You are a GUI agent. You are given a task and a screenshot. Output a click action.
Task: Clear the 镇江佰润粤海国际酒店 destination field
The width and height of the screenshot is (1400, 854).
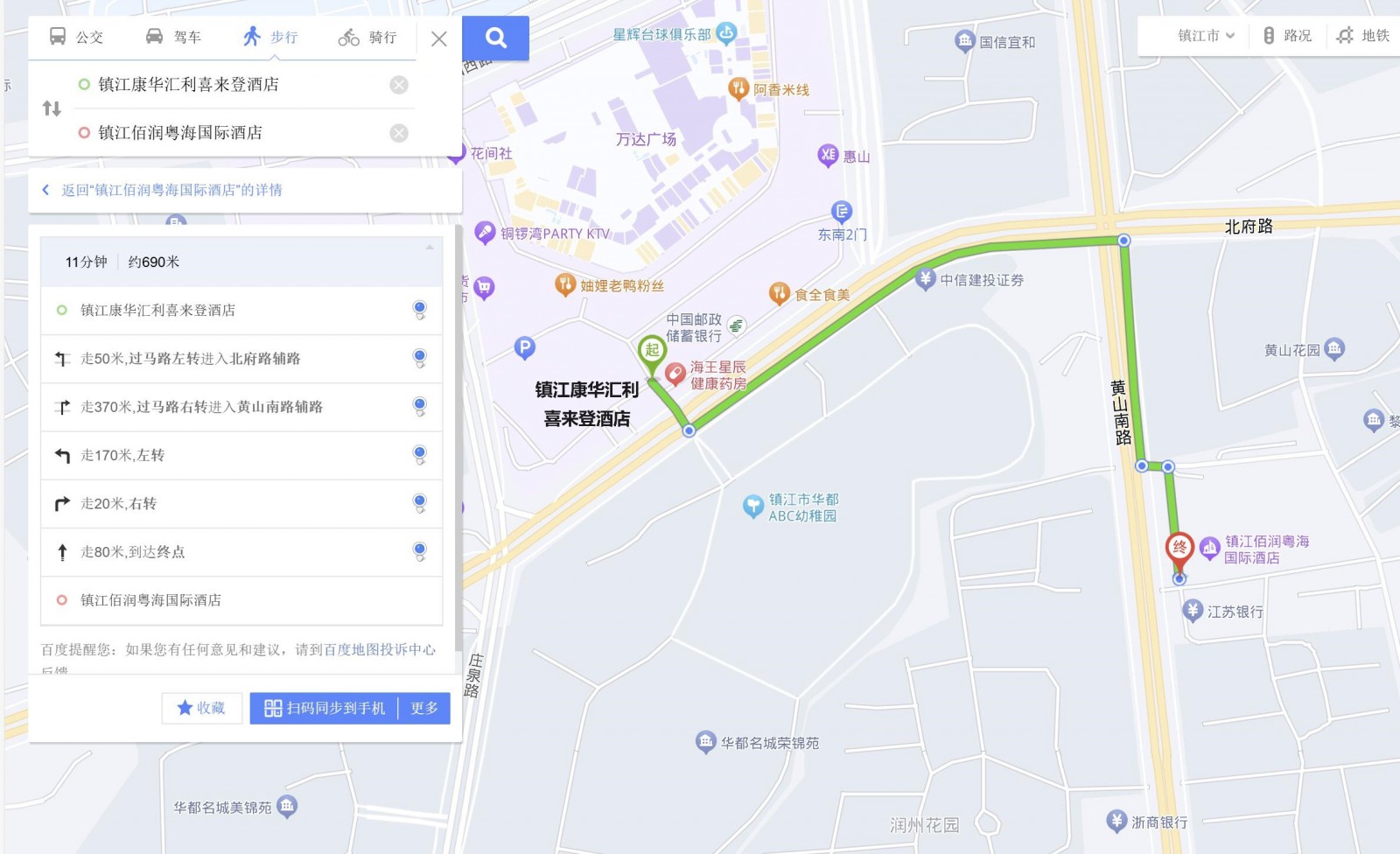click(x=399, y=133)
